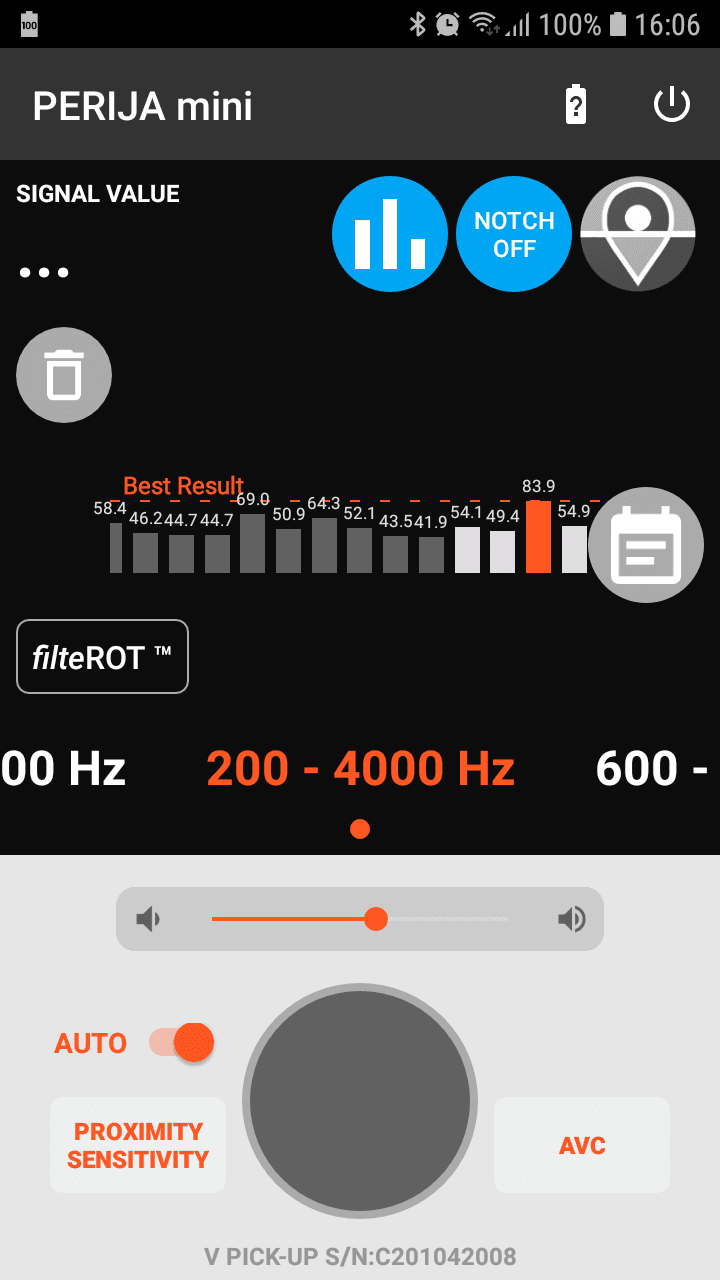Screen dimensions: 720x1280
Task: Open the filteROT option
Action: point(102,657)
